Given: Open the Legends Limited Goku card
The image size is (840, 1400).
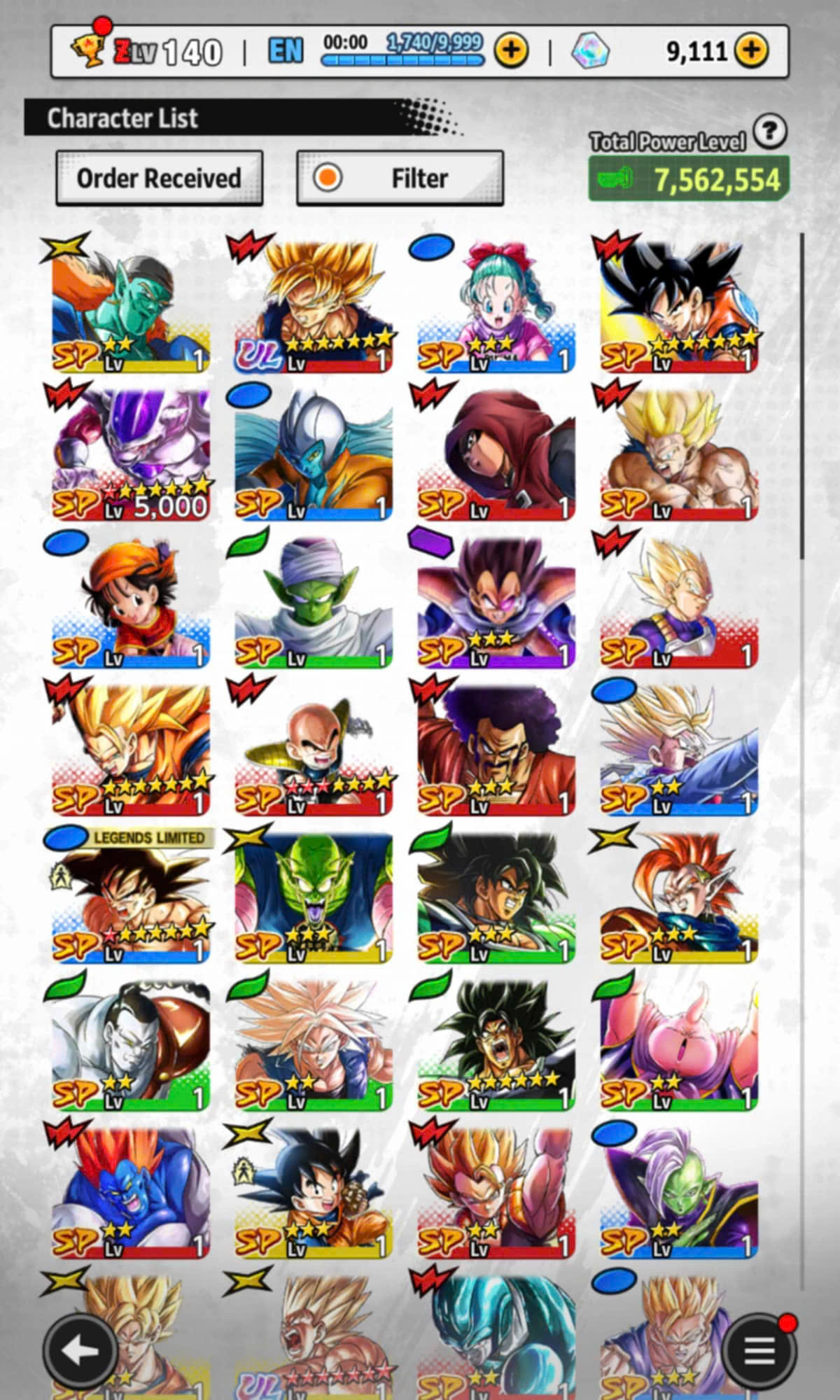Looking at the screenshot, I should 131,896.
